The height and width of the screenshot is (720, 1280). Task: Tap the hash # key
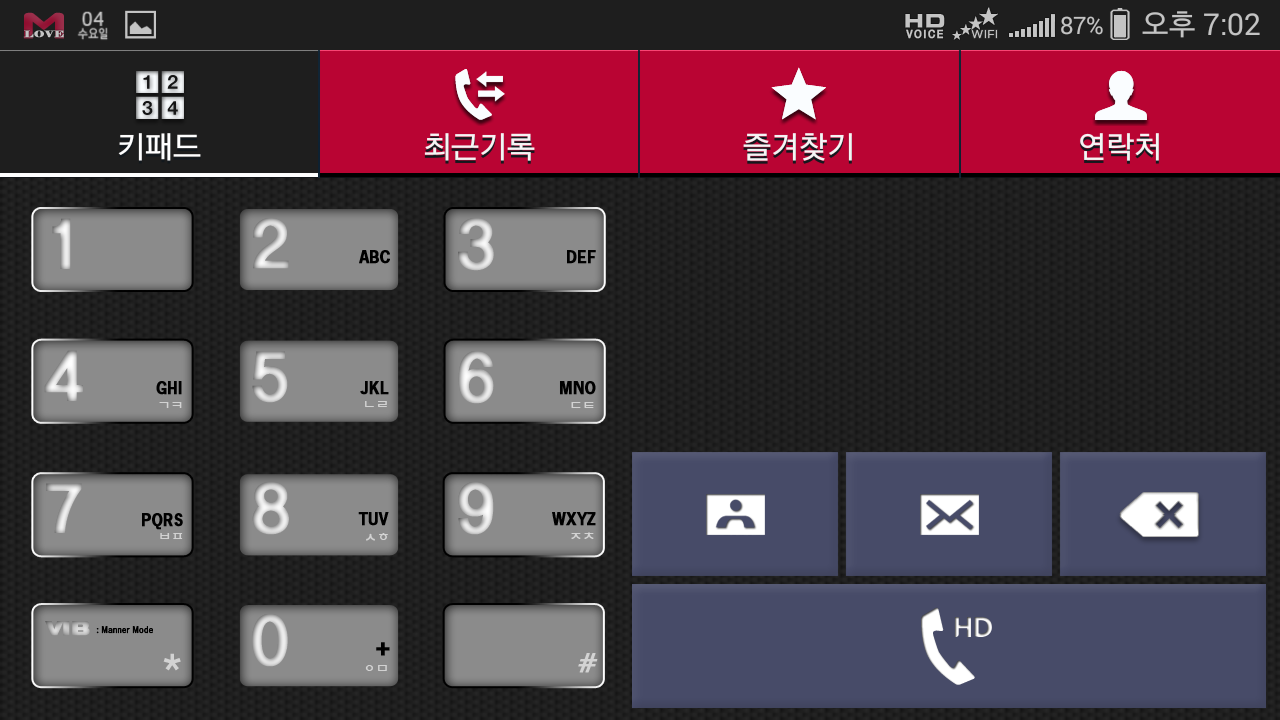(525, 646)
